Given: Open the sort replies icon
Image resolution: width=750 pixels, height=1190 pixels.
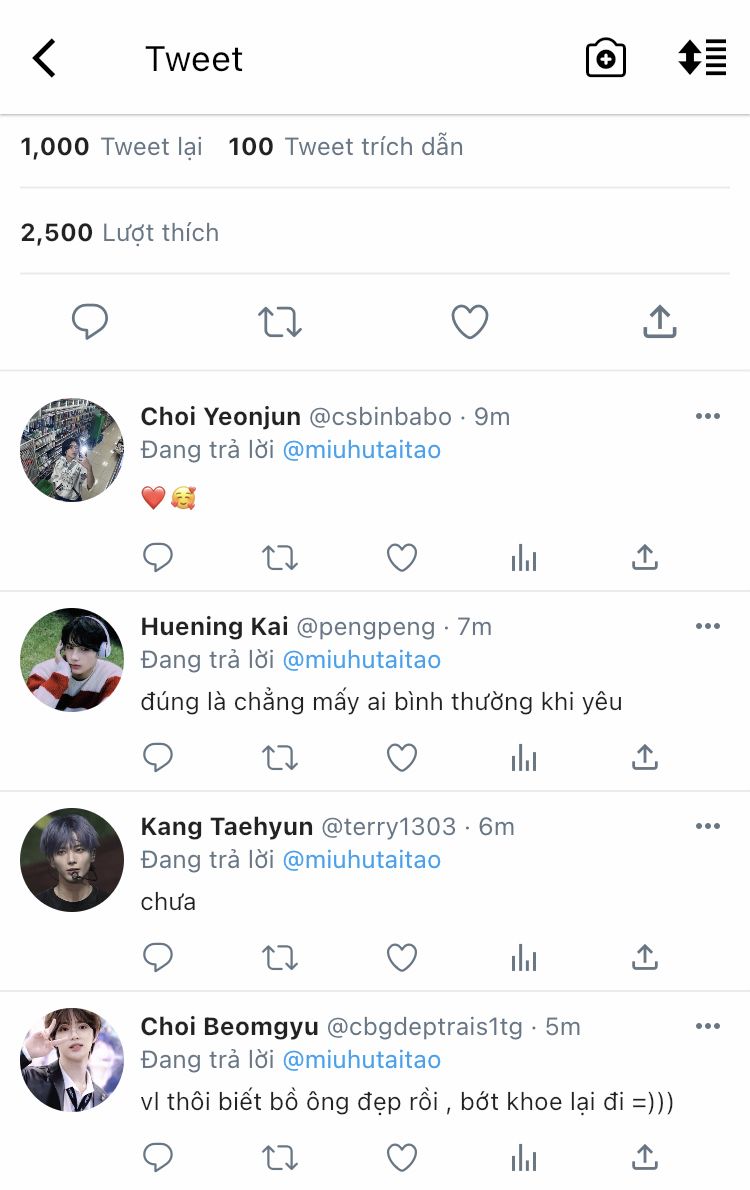Looking at the screenshot, I should coord(702,58).
